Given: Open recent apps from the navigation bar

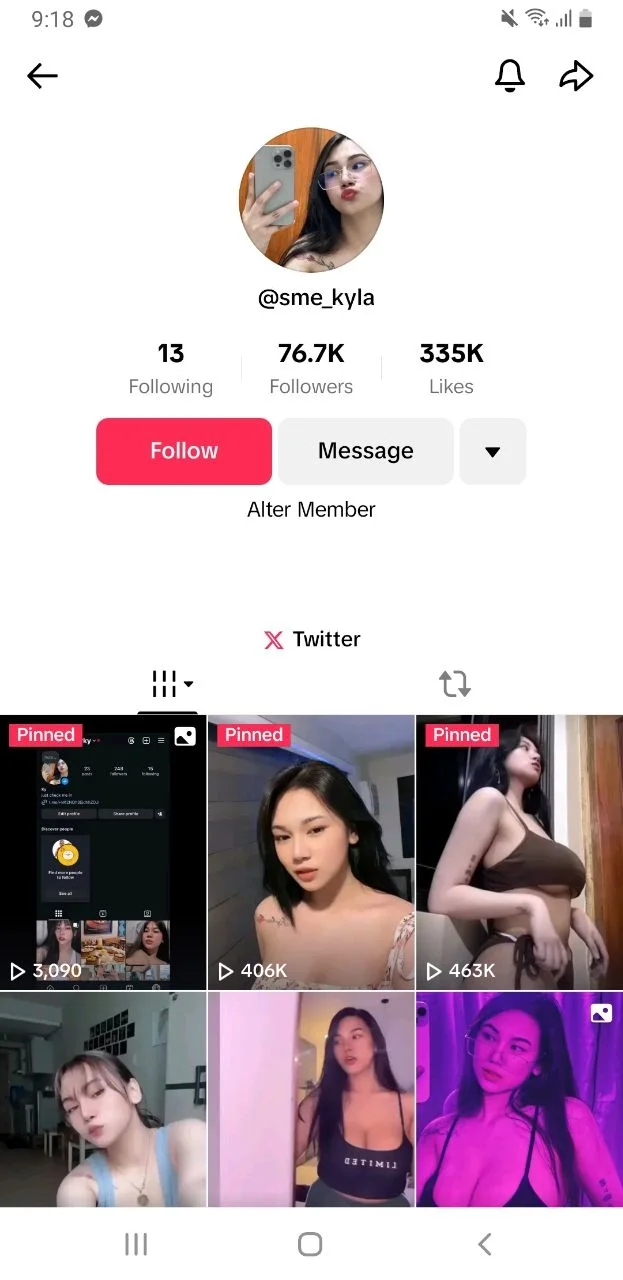Looking at the screenshot, I should [136, 1244].
